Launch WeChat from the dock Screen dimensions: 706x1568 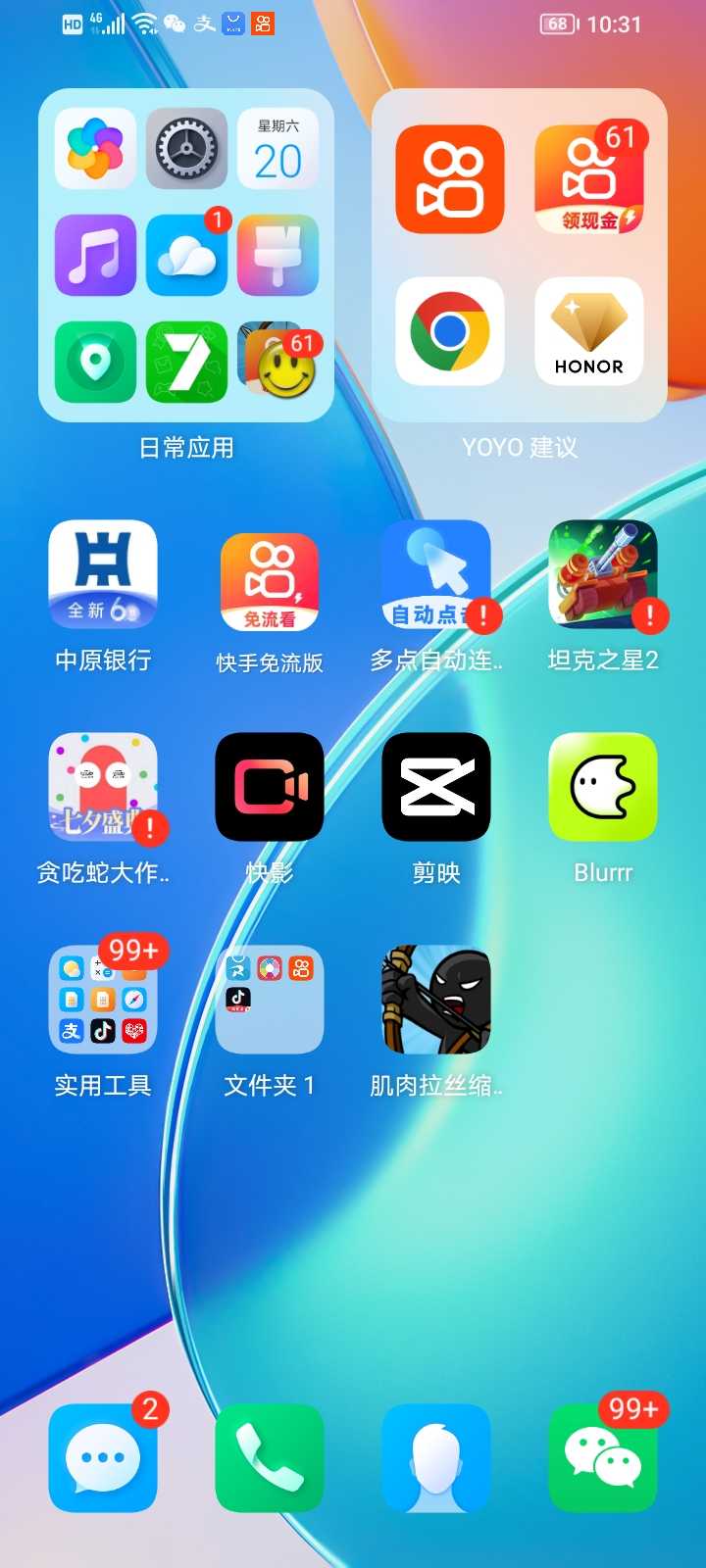[603, 1457]
